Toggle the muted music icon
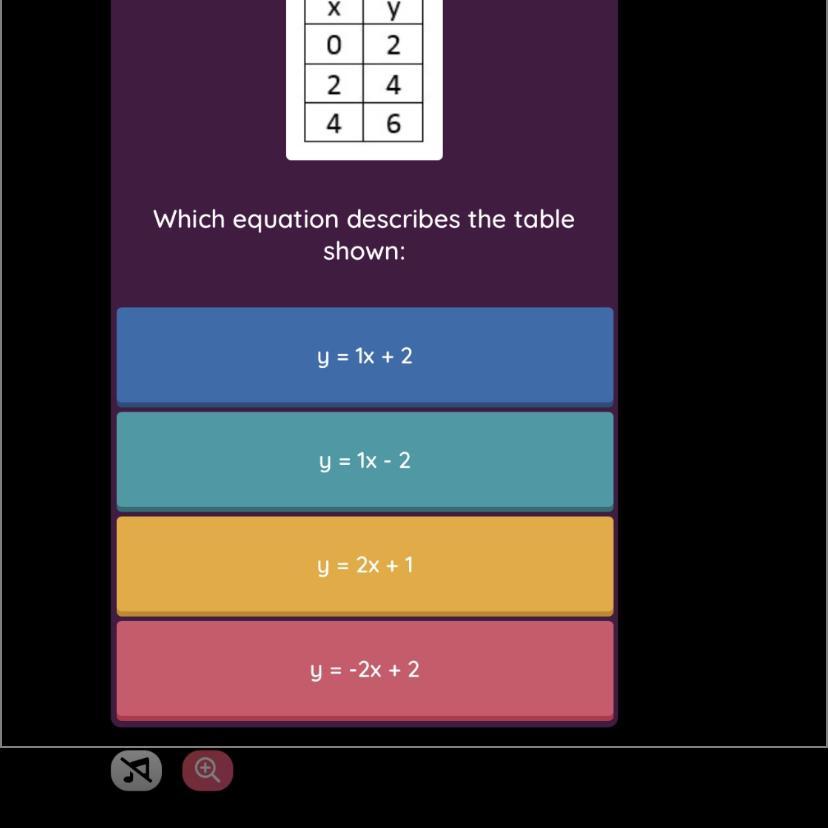Image resolution: width=828 pixels, height=828 pixels. click(136, 770)
